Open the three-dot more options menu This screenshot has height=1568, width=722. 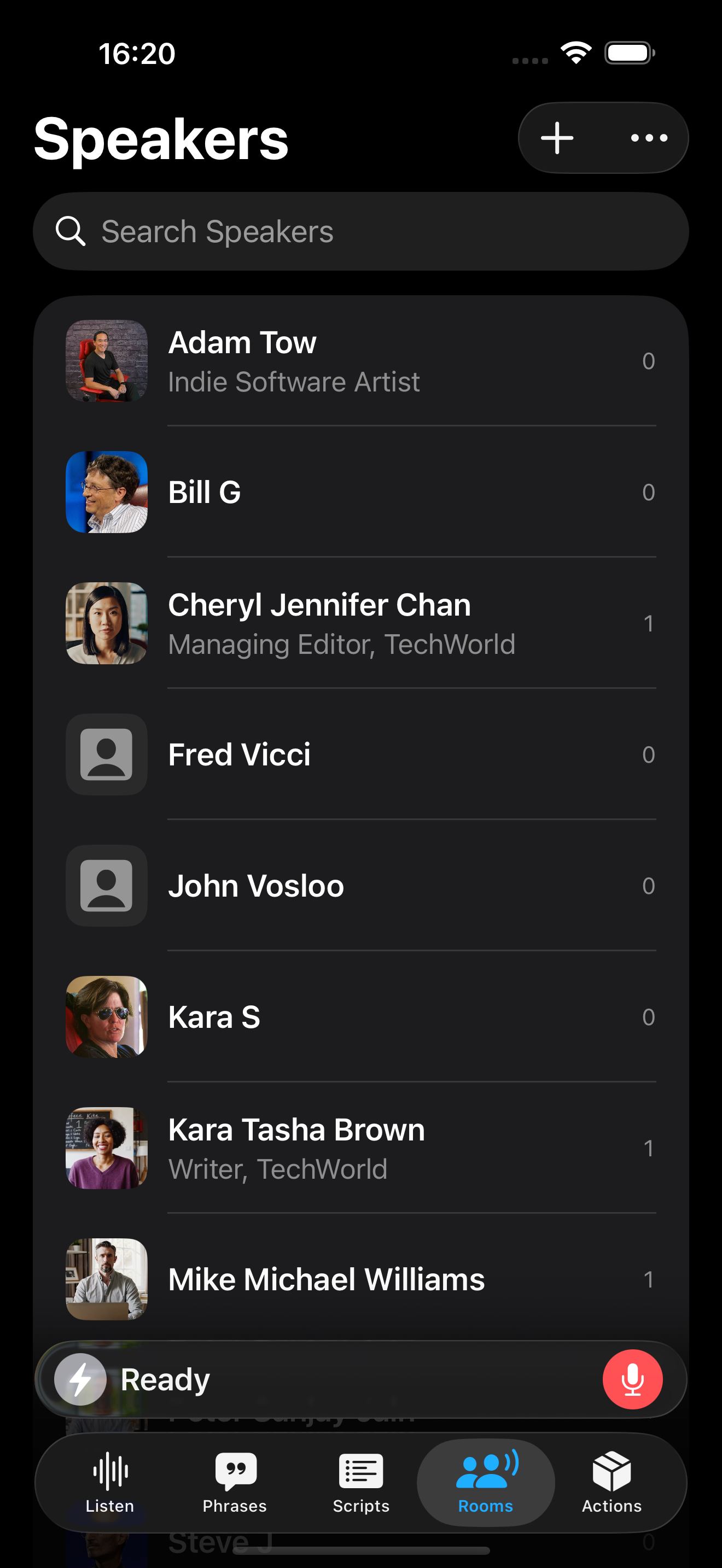click(648, 138)
